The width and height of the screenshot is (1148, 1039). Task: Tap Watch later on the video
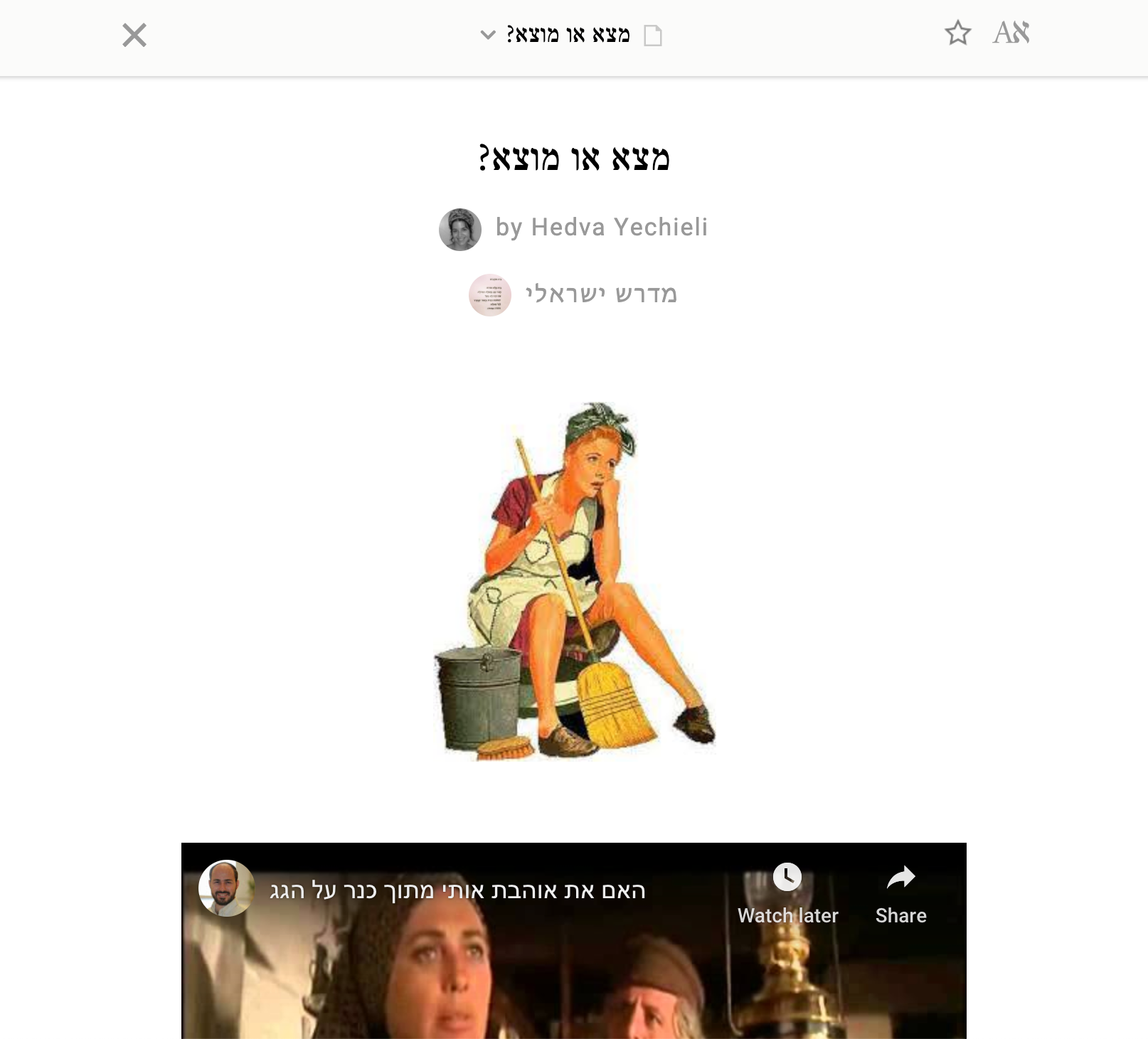787,893
